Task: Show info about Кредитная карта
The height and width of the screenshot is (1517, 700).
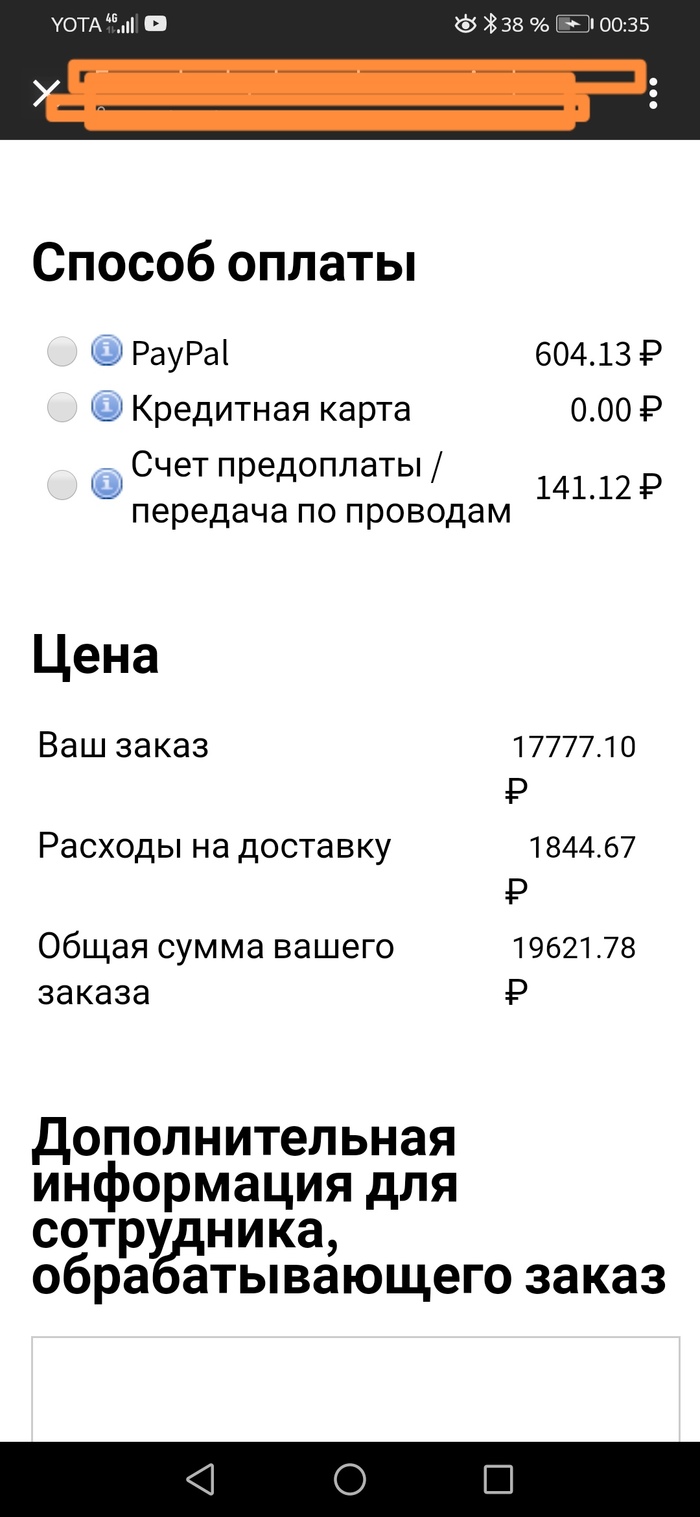Action: [x=106, y=407]
